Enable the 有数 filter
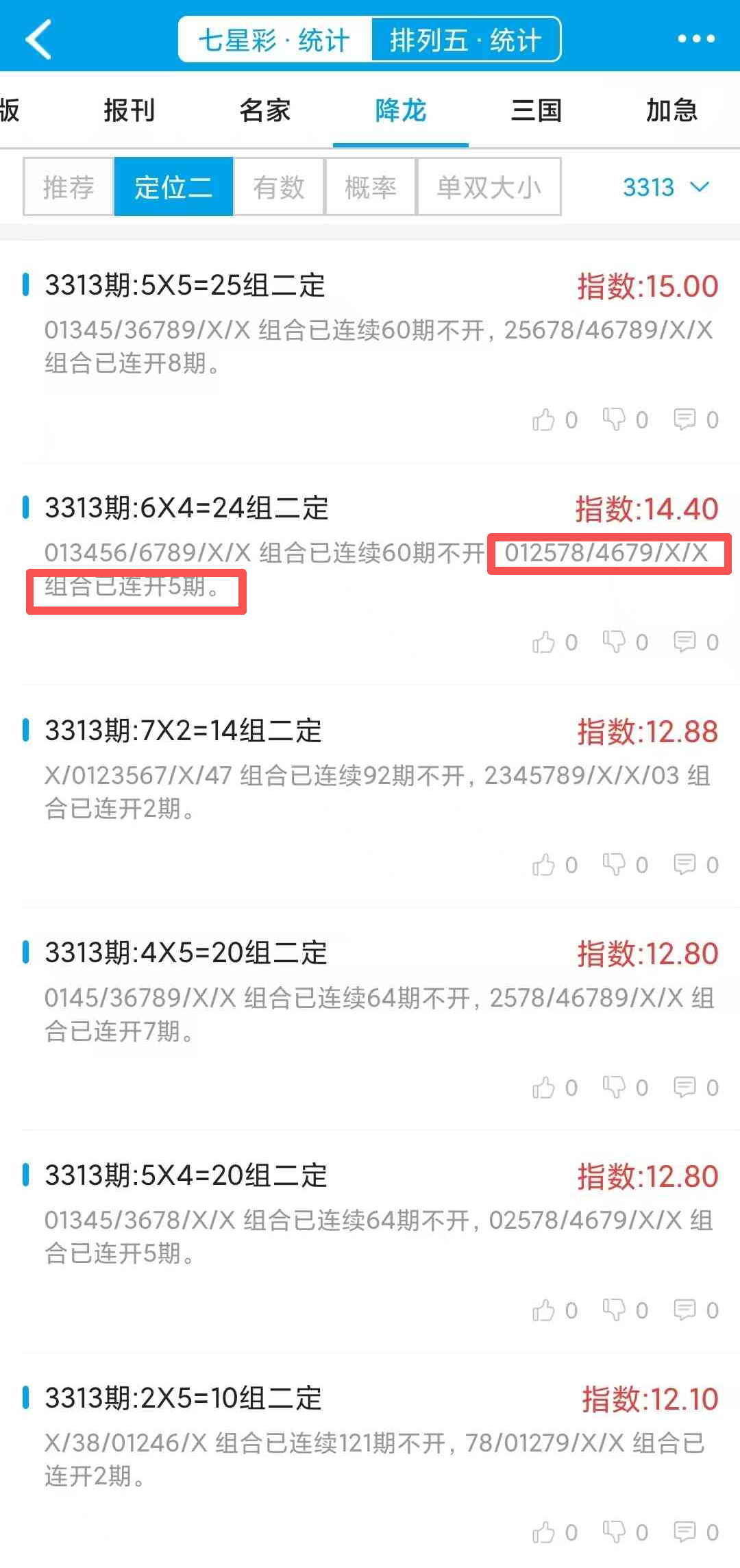The height and width of the screenshot is (1568, 740). click(x=277, y=187)
